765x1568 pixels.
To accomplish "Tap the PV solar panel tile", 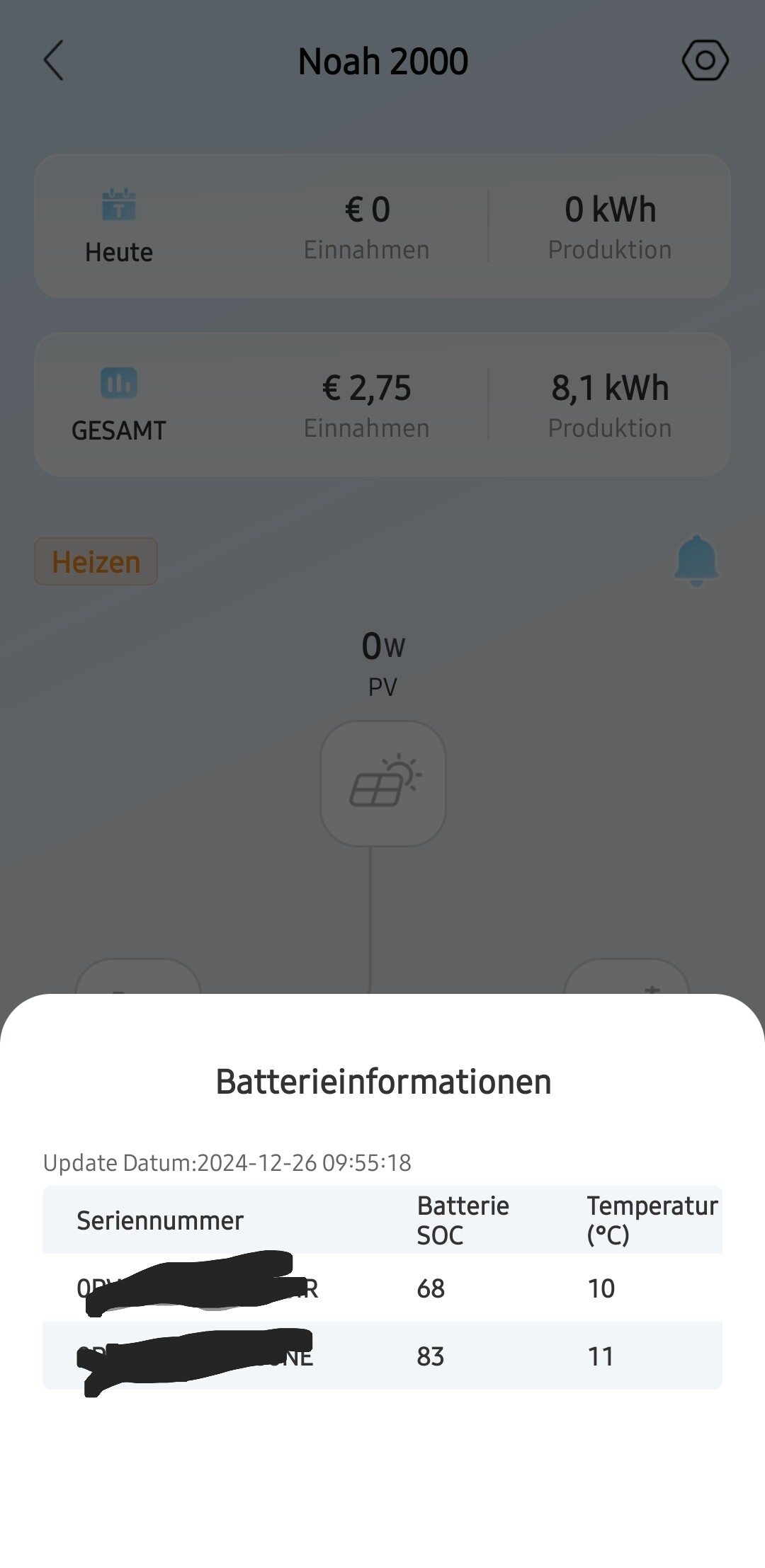I will 383,784.
